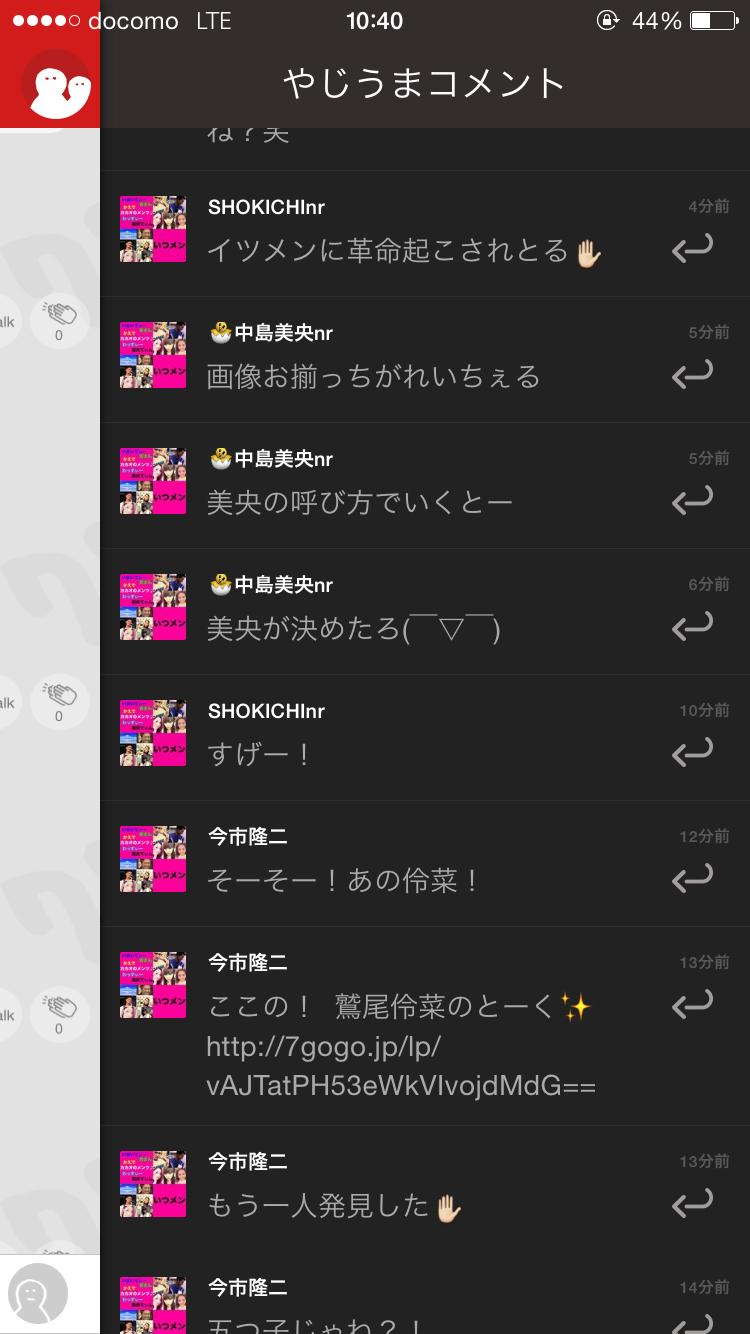This screenshot has height=1334, width=750.
Task: Reply to もう一人発見した comment
Action: pos(692,1204)
